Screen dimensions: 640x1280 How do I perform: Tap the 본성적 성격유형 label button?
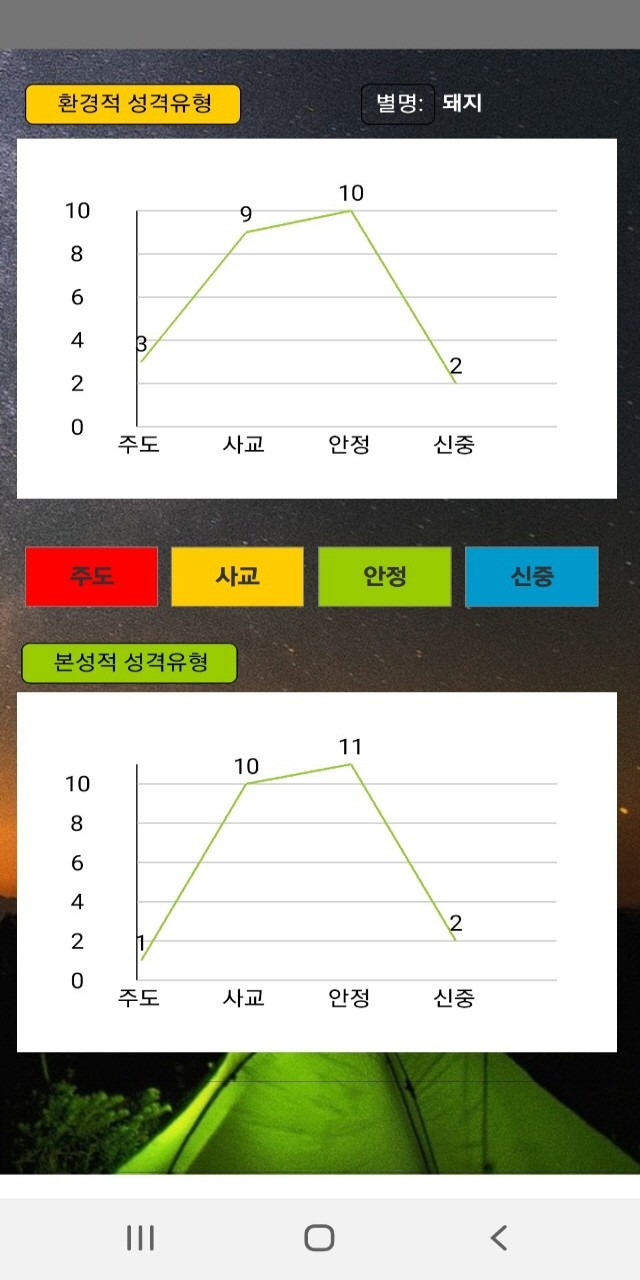pos(130,663)
